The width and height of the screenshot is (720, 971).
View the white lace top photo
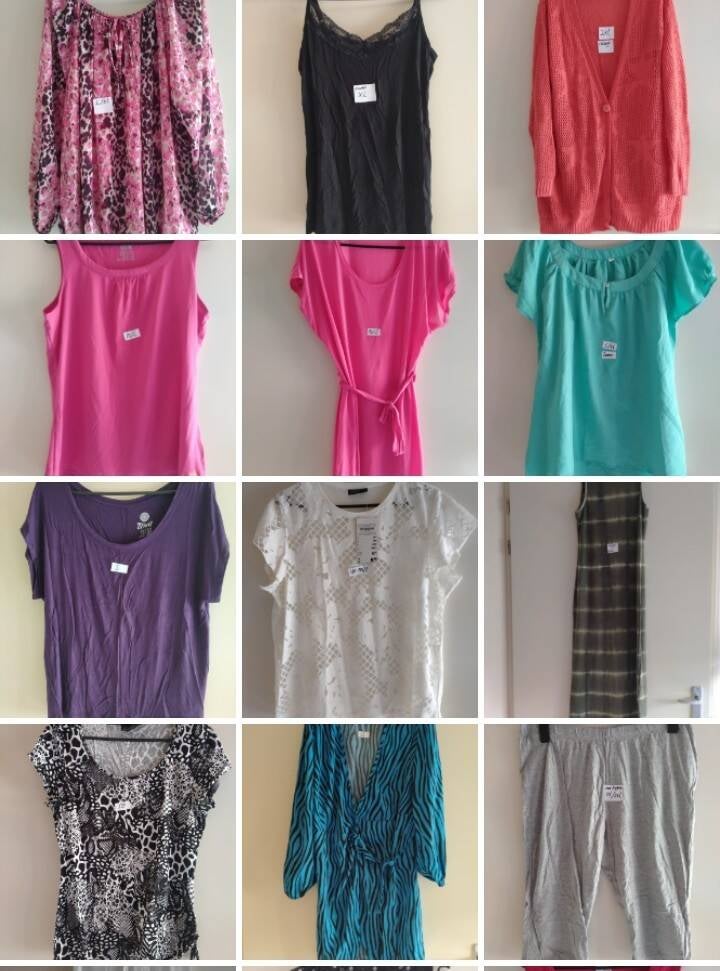(x=360, y=599)
